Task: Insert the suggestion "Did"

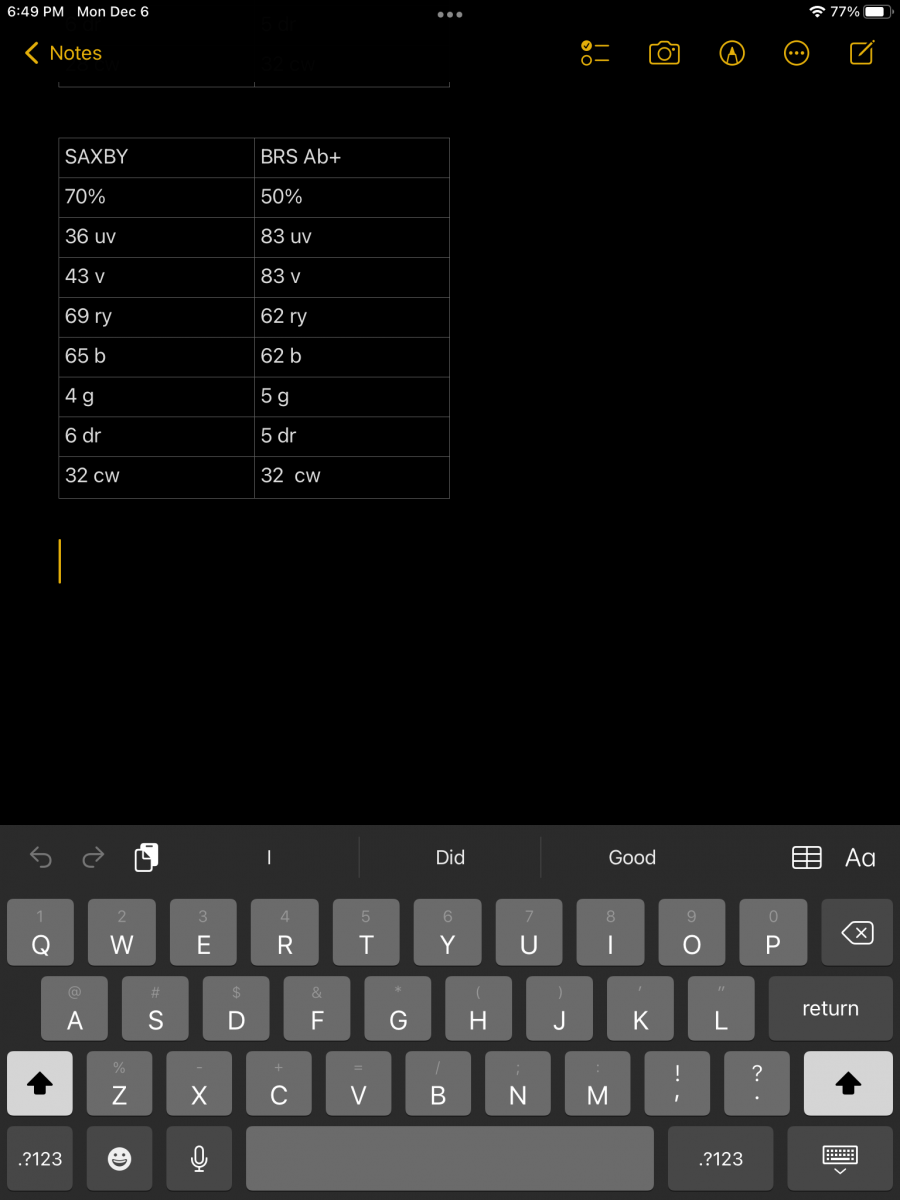Action: click(x=450, y=857)
